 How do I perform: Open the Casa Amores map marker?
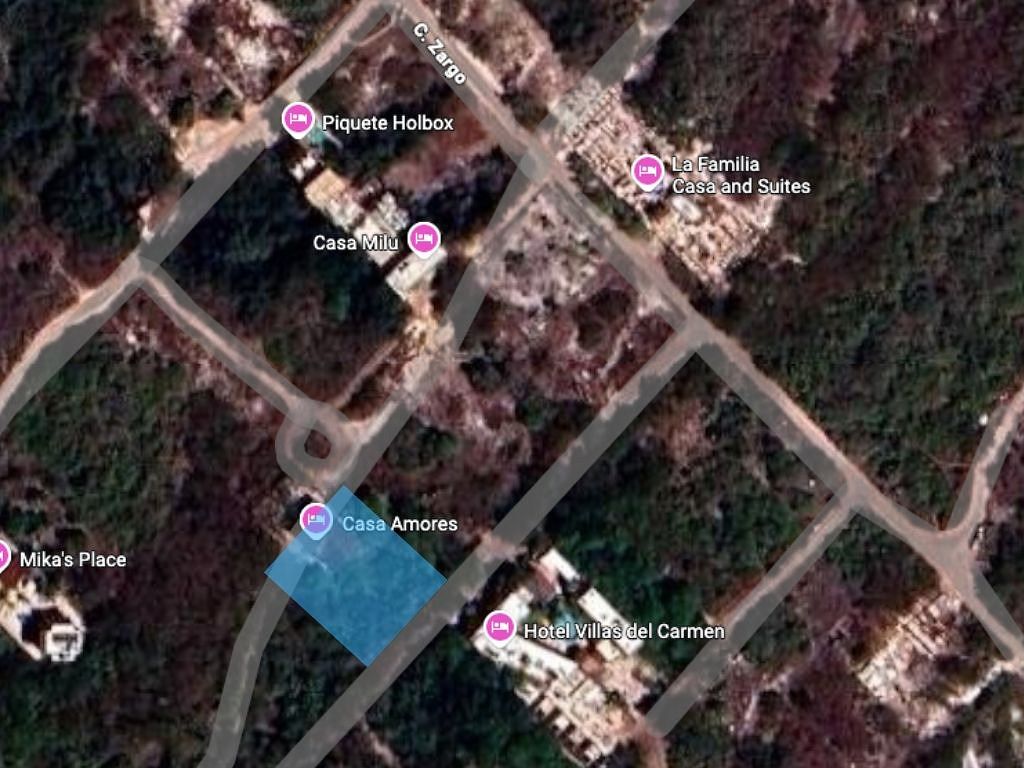click(x=316, y=520)
